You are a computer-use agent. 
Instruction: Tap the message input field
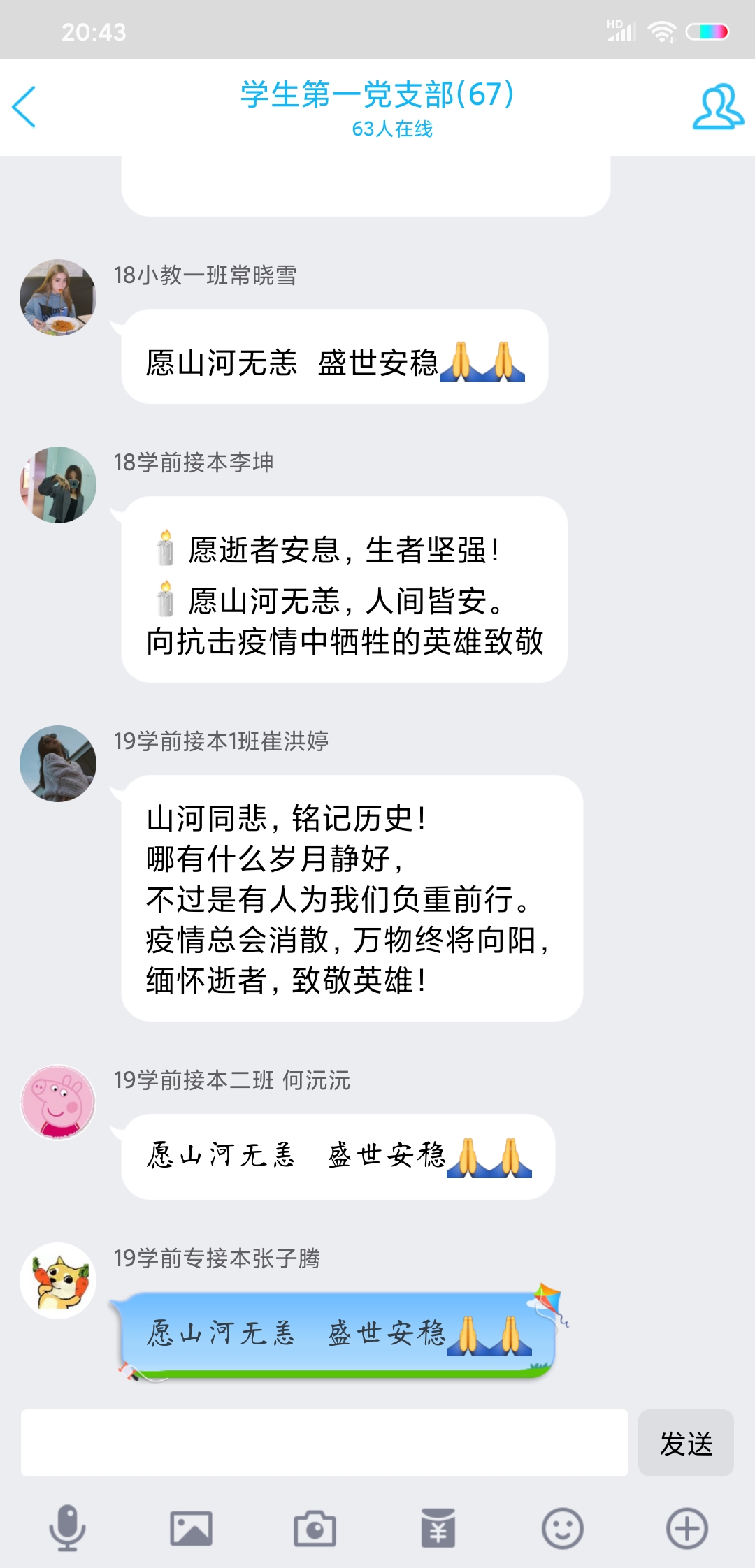click(x=324, y=1443)
